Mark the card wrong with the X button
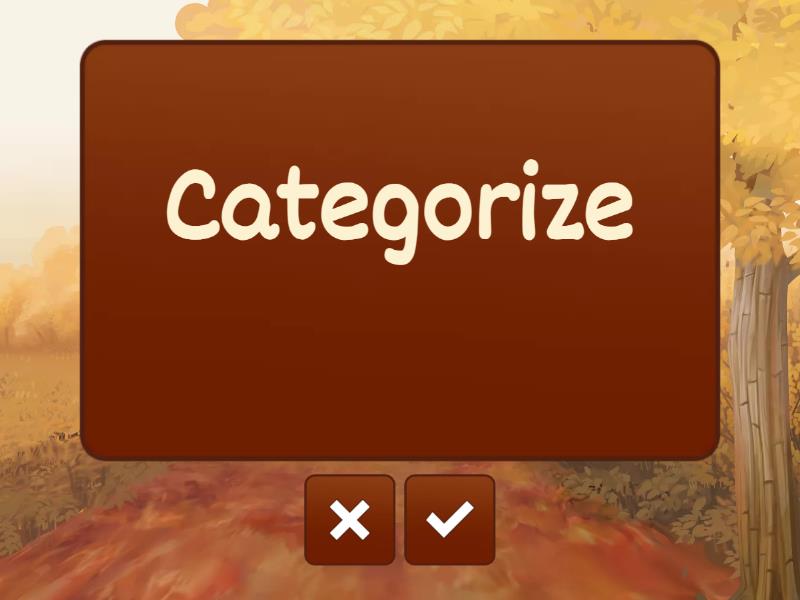800x600 pixels. [350, 520]
